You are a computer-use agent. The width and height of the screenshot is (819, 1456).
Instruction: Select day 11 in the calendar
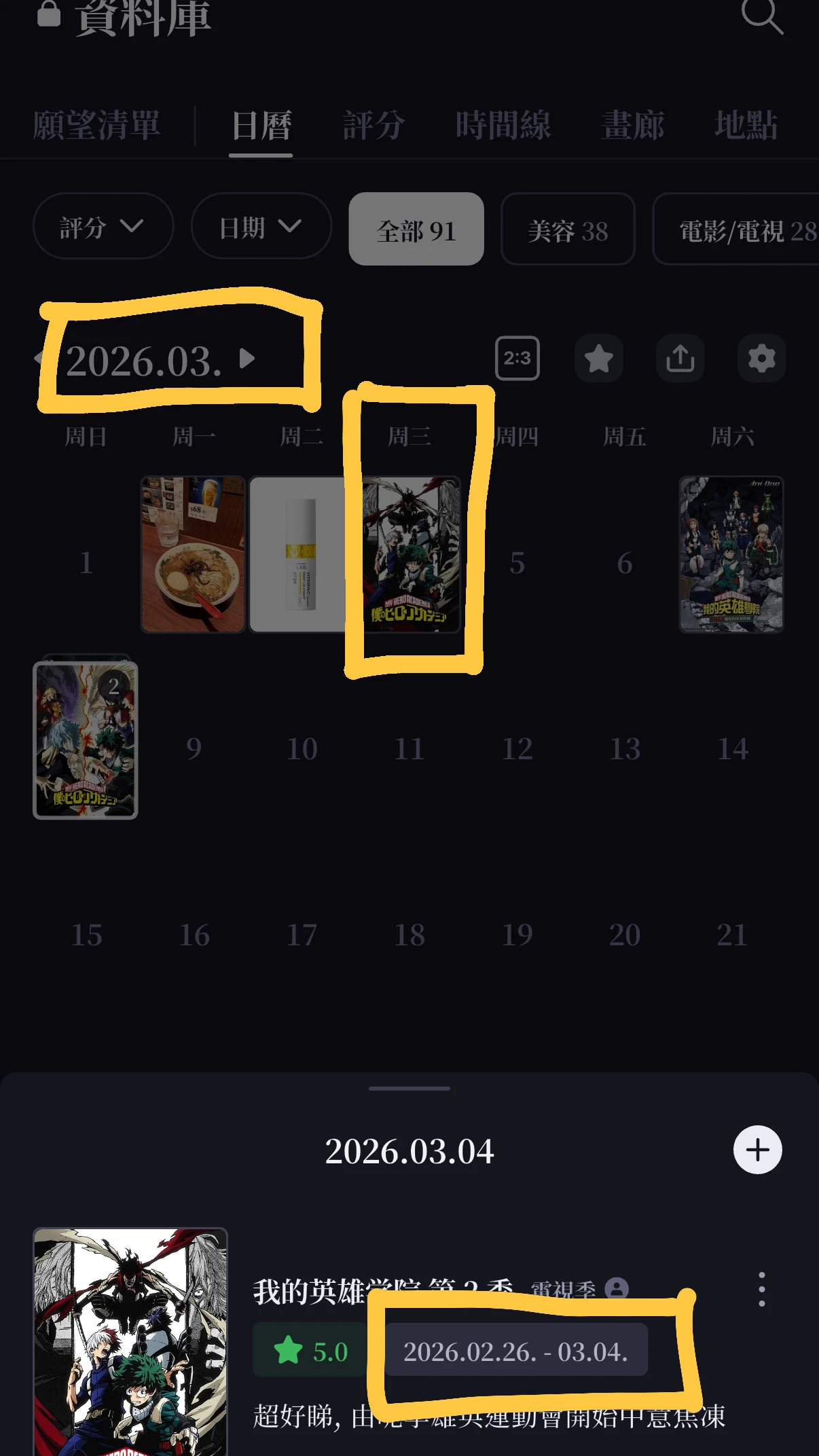409,749
